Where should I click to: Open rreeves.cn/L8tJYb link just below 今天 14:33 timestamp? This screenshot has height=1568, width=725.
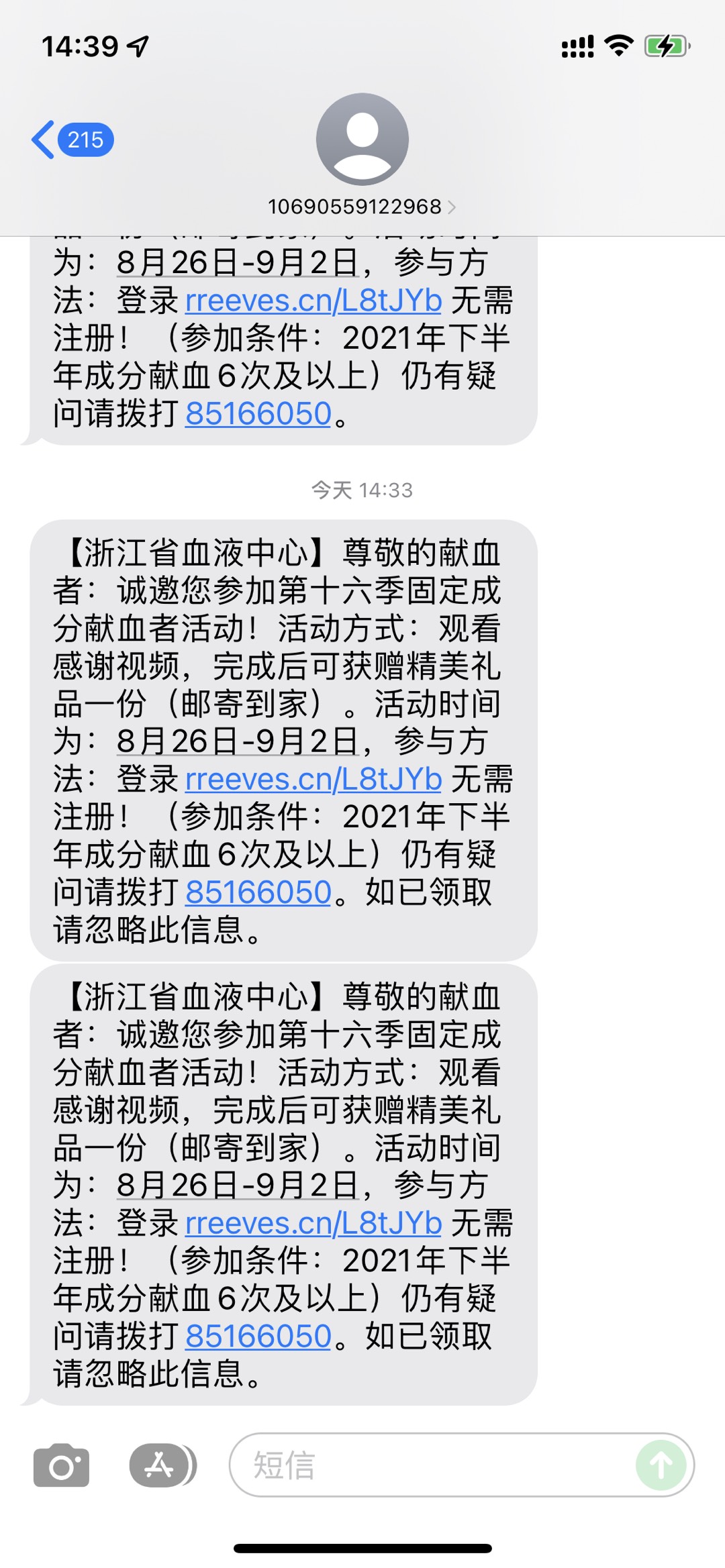[x=313, y=780]
